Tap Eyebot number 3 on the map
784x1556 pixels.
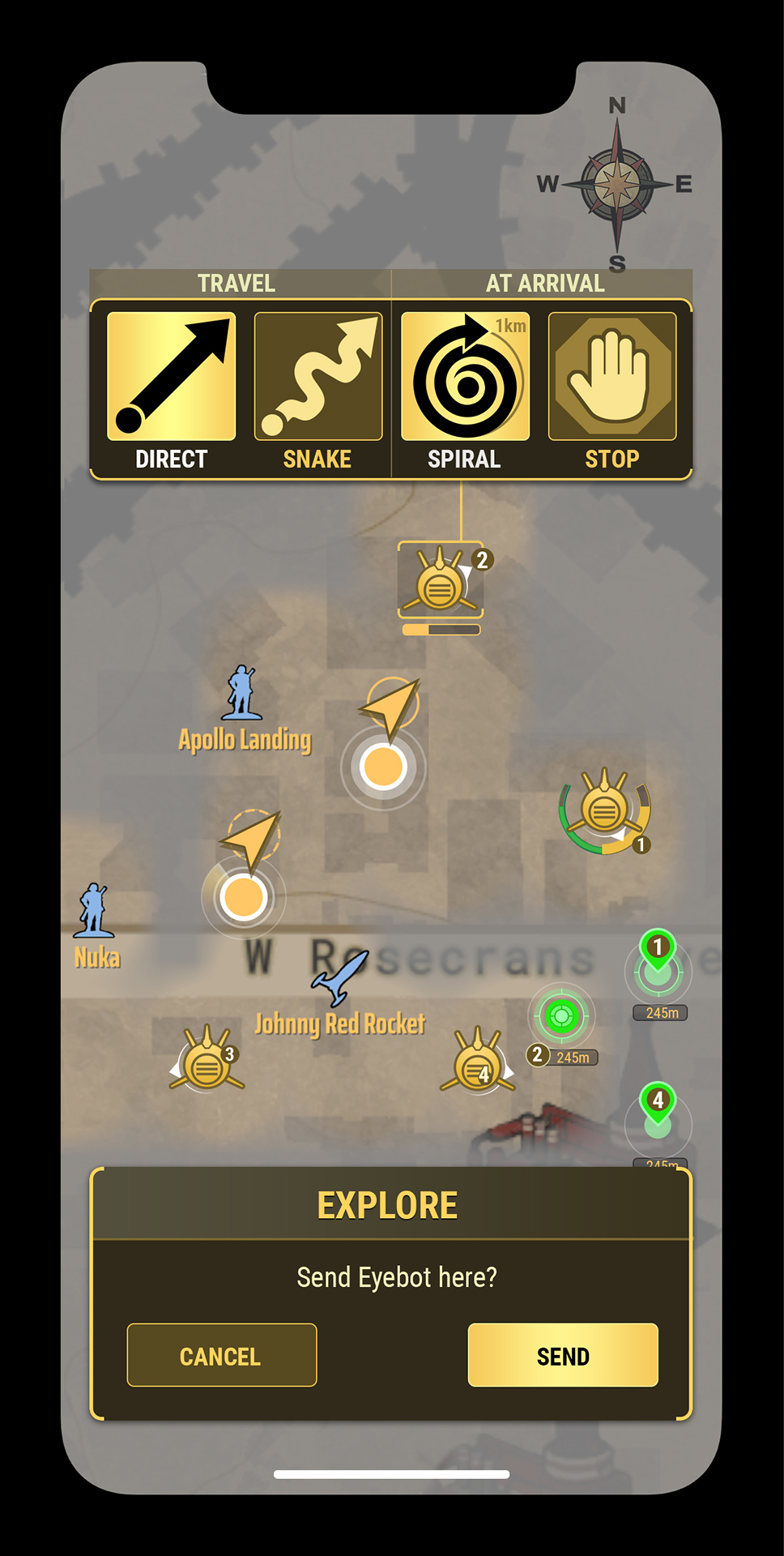206,1059
